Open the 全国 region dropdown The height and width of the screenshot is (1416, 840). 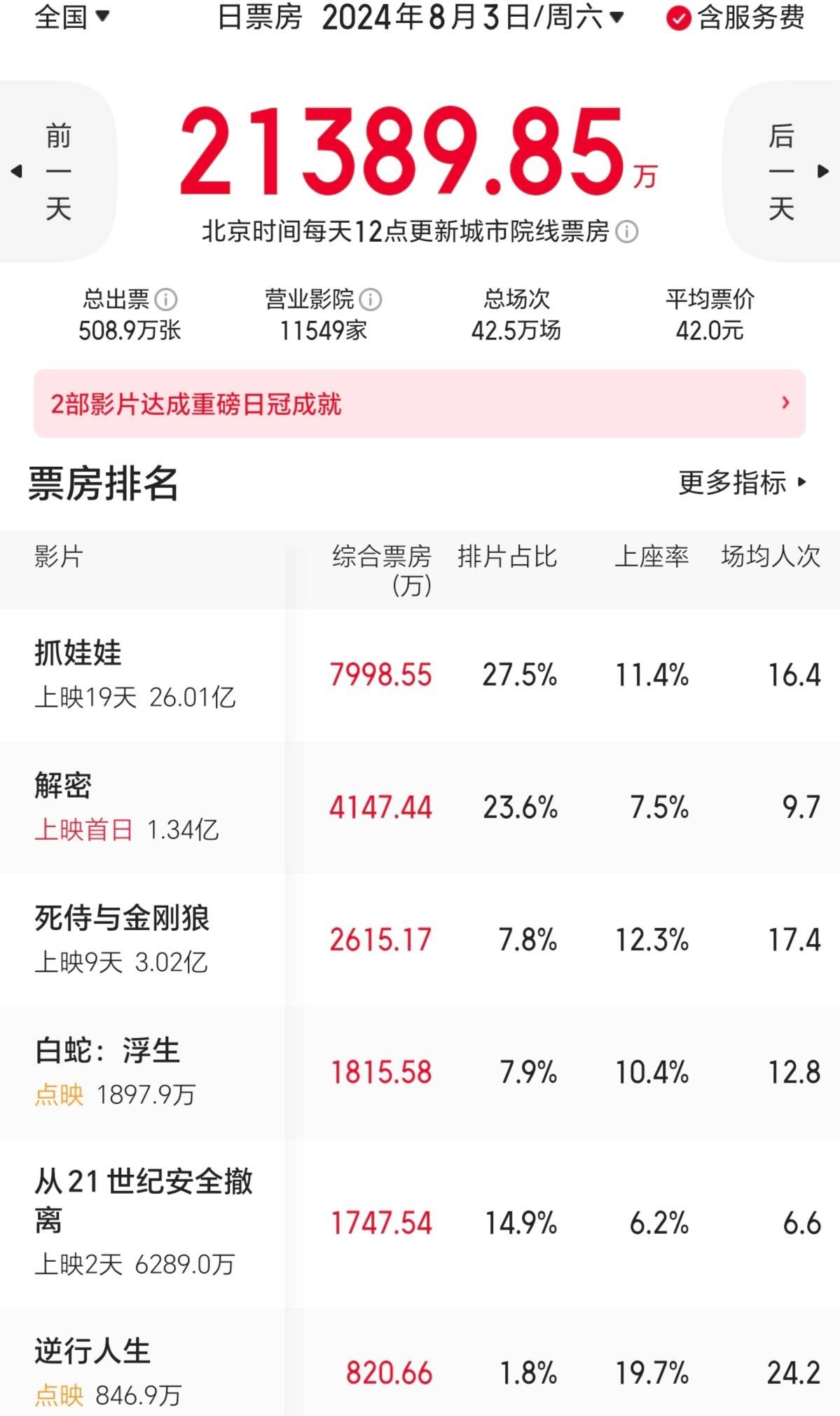tap(71, 17)
